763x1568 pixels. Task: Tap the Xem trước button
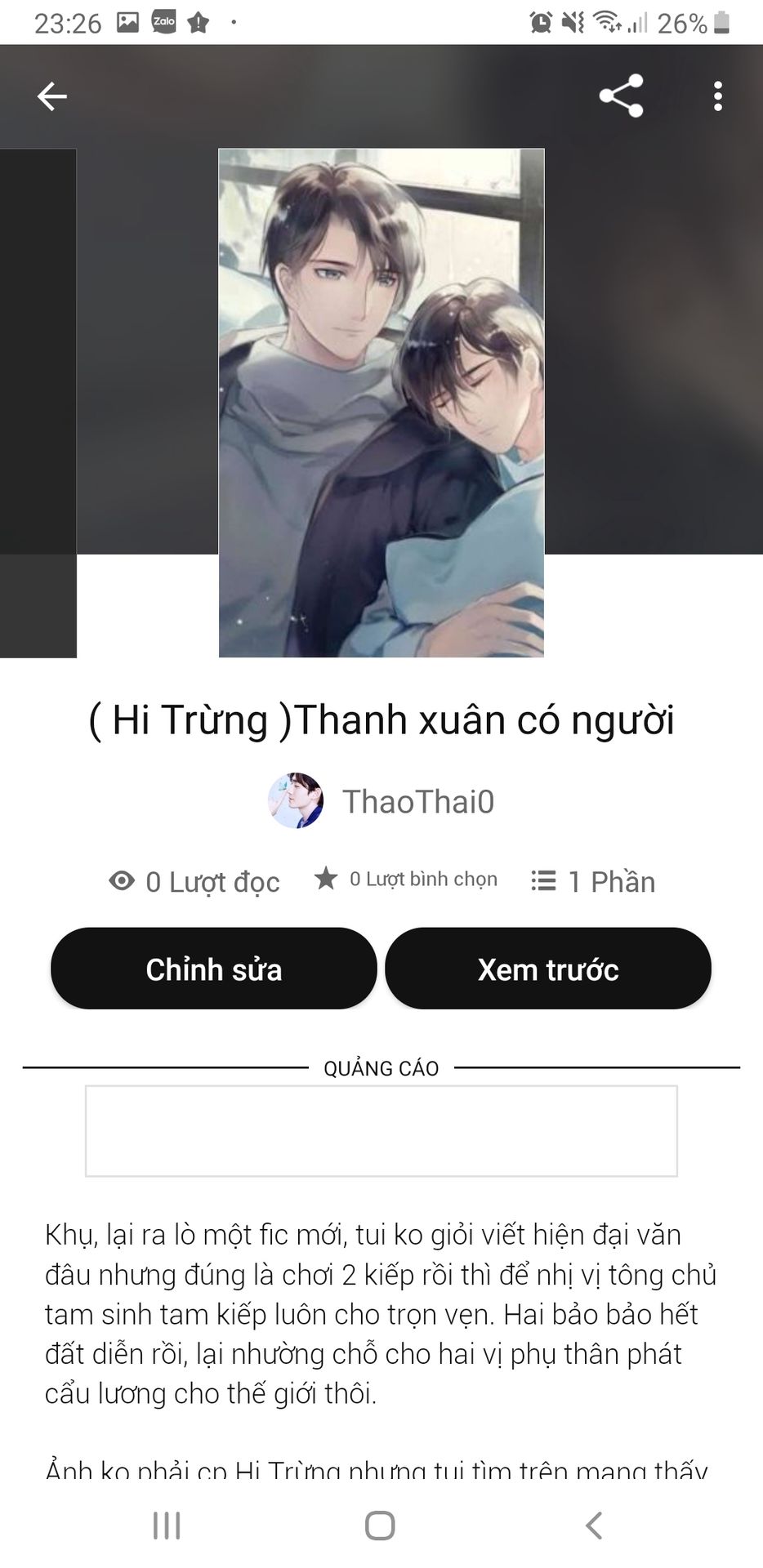point(548,969)
